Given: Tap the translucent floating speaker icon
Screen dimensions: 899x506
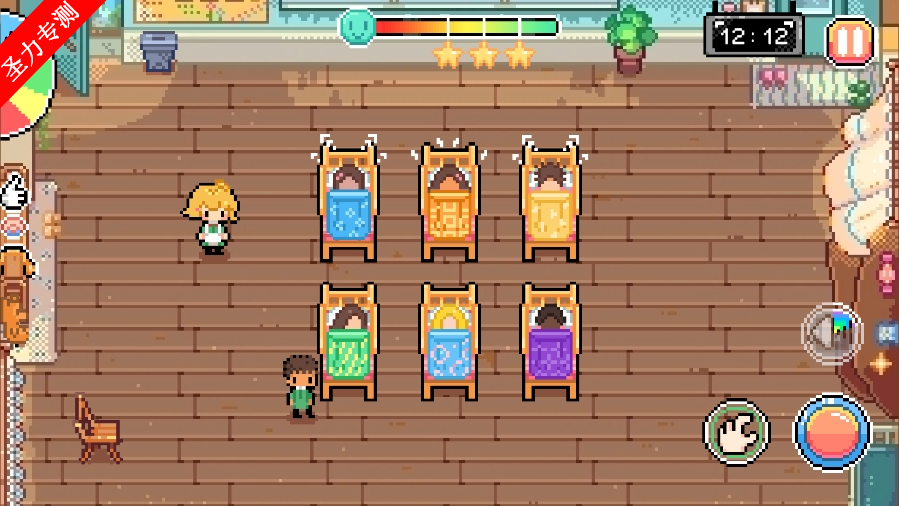Looking at the screenshot, I should (x=830, y=331).
